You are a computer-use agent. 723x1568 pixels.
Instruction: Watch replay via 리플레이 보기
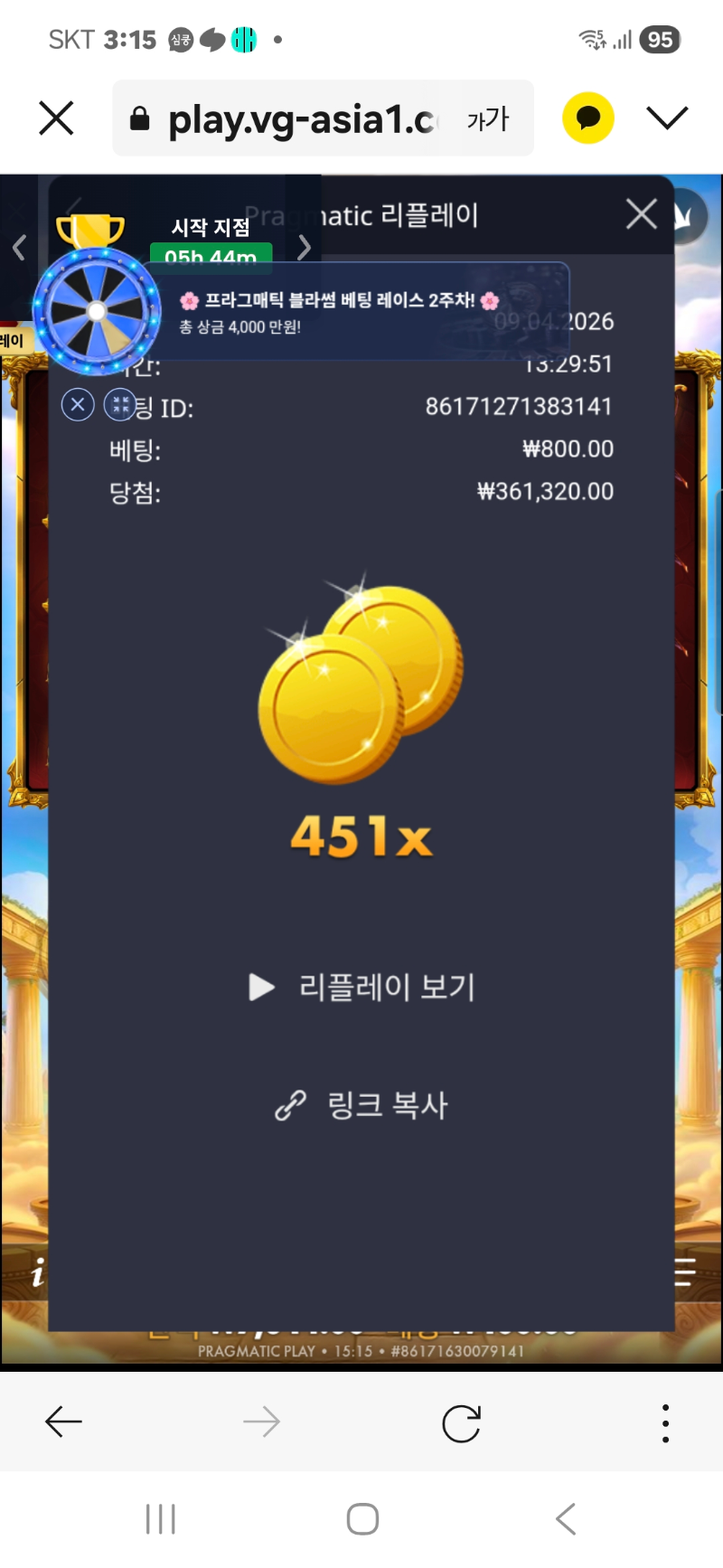(x=361, y=987)
